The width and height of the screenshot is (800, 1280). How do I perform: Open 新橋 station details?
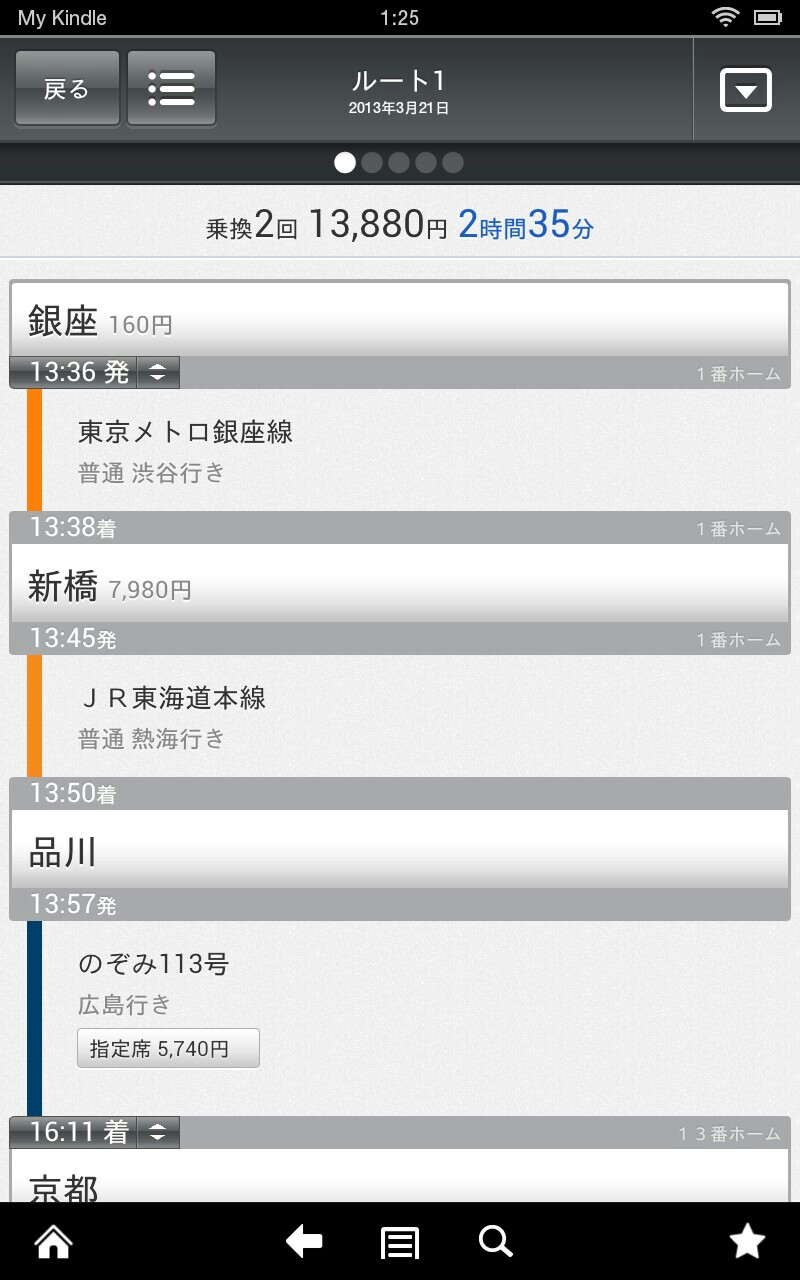400,584
